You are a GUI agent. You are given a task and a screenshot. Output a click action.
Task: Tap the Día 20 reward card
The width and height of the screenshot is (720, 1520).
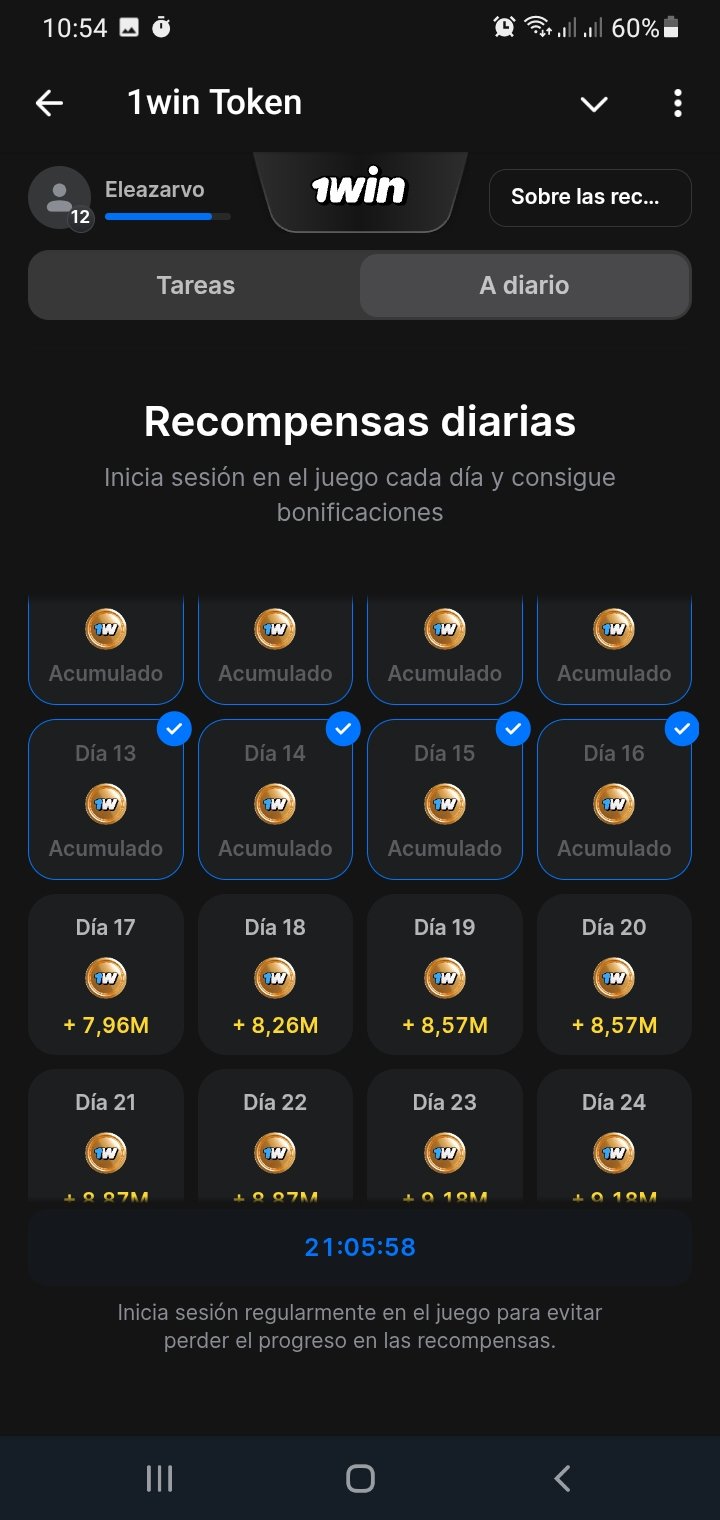click(x=614, y=975)
